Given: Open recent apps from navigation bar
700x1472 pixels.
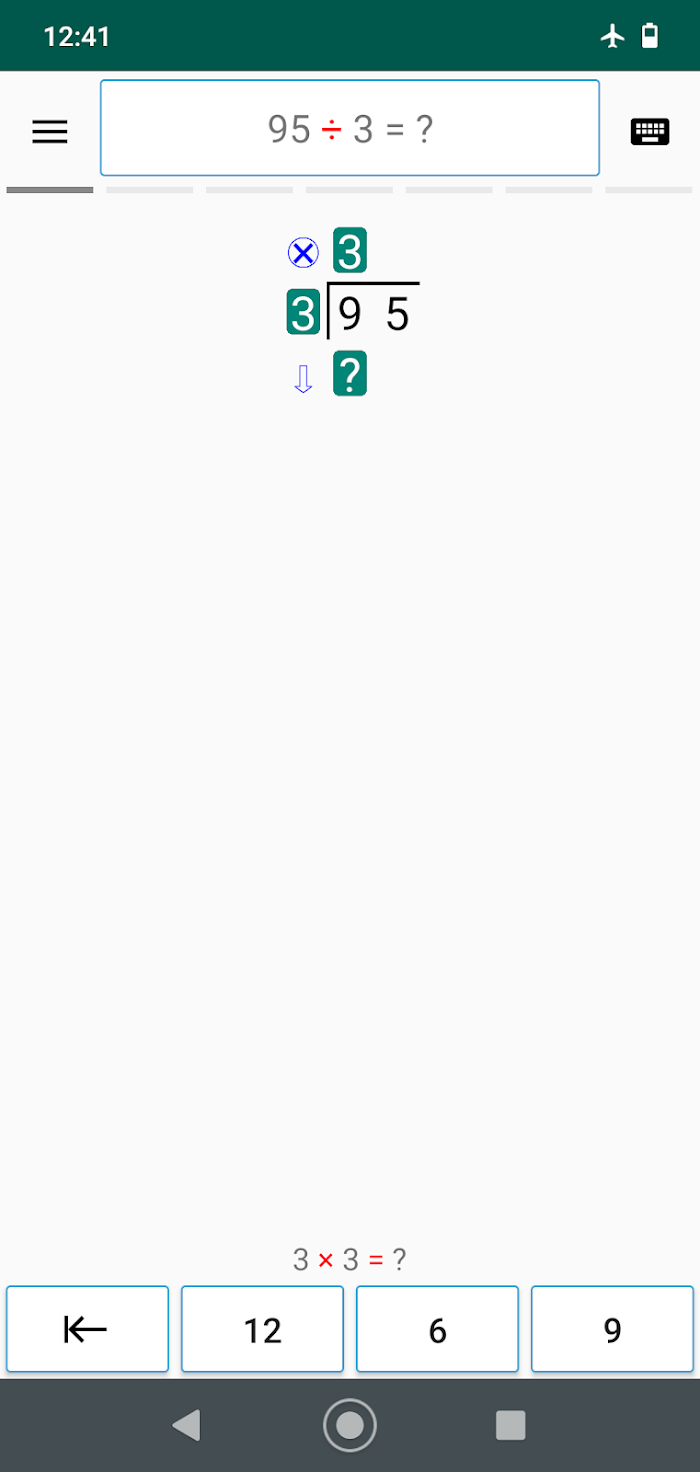Looking at the screenshot, I should 511,1425.
